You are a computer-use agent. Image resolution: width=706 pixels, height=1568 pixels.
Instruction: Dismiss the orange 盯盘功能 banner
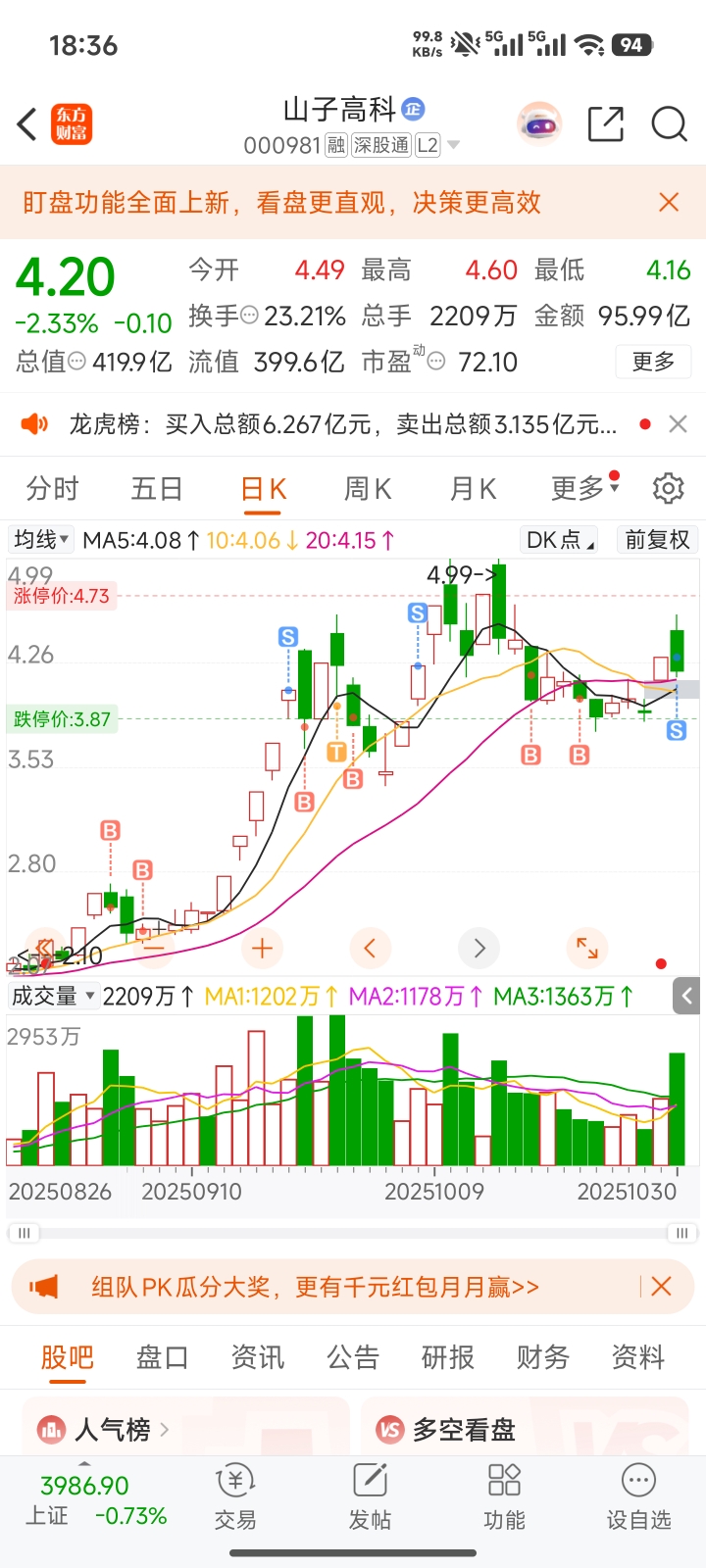(669, 203)
